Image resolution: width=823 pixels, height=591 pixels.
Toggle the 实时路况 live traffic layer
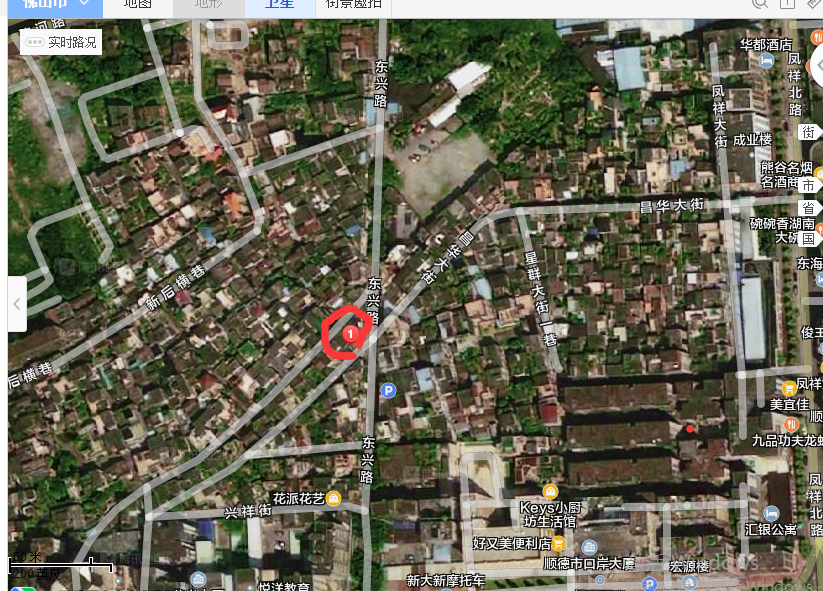[x=61, y=42]
